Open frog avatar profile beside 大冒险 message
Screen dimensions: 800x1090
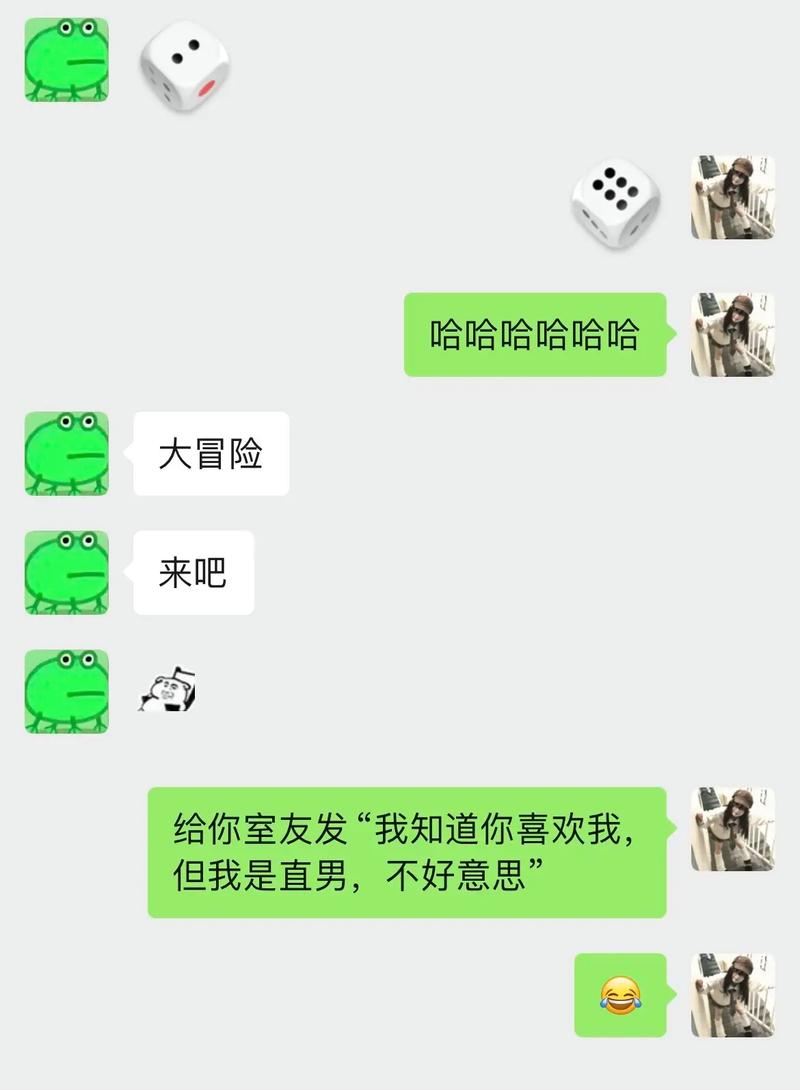[66, 453]
